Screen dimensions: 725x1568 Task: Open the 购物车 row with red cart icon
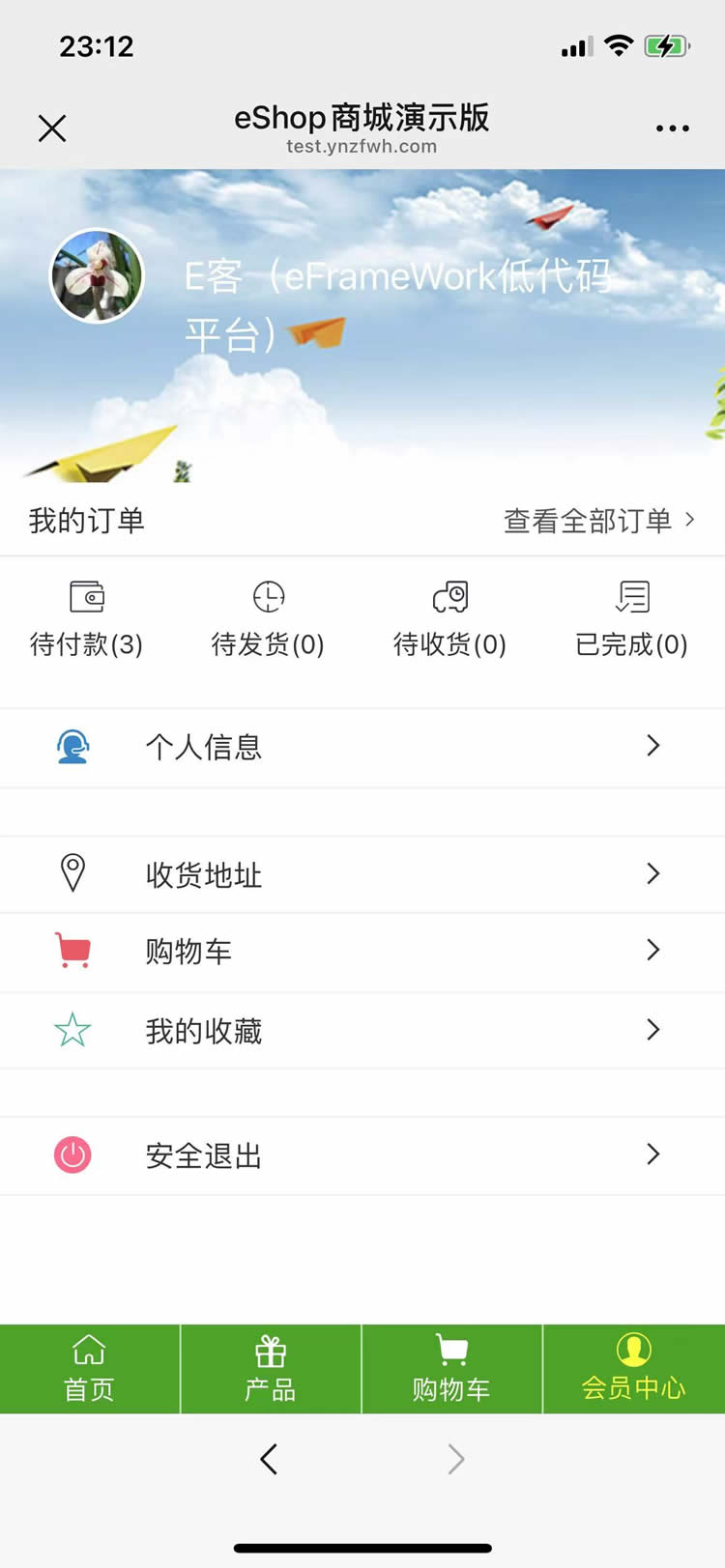click(362, 952)
